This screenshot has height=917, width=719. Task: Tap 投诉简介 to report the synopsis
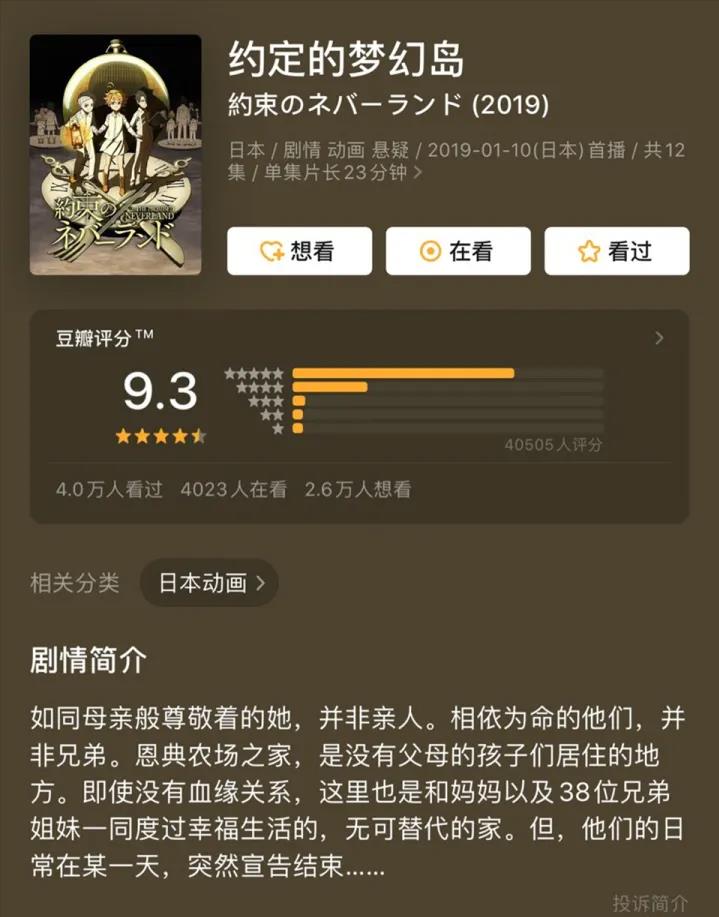[x=650, y=902]
